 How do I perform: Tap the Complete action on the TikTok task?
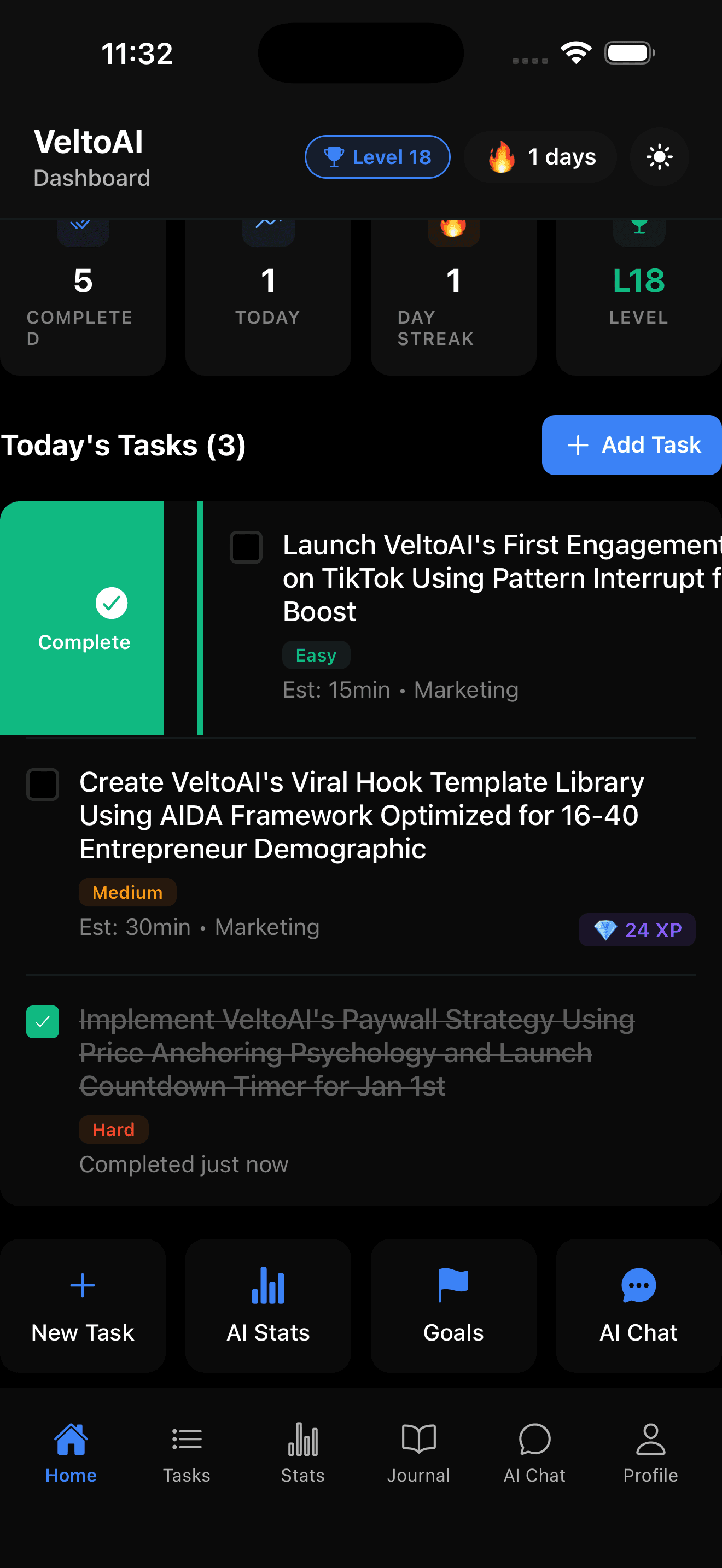pyautogui.click(x=83, y=617)
